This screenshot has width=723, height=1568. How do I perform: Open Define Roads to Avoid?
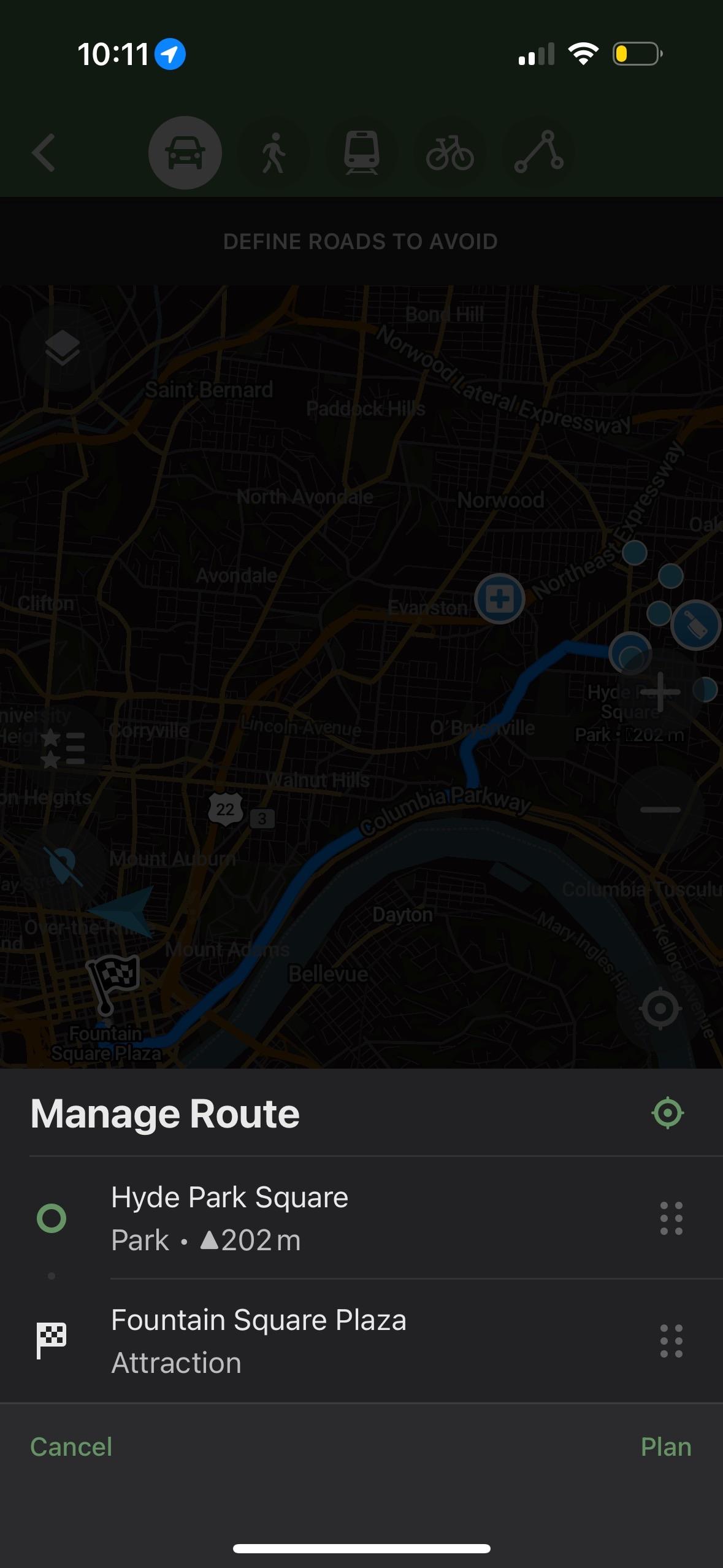[x=361, y=242]
